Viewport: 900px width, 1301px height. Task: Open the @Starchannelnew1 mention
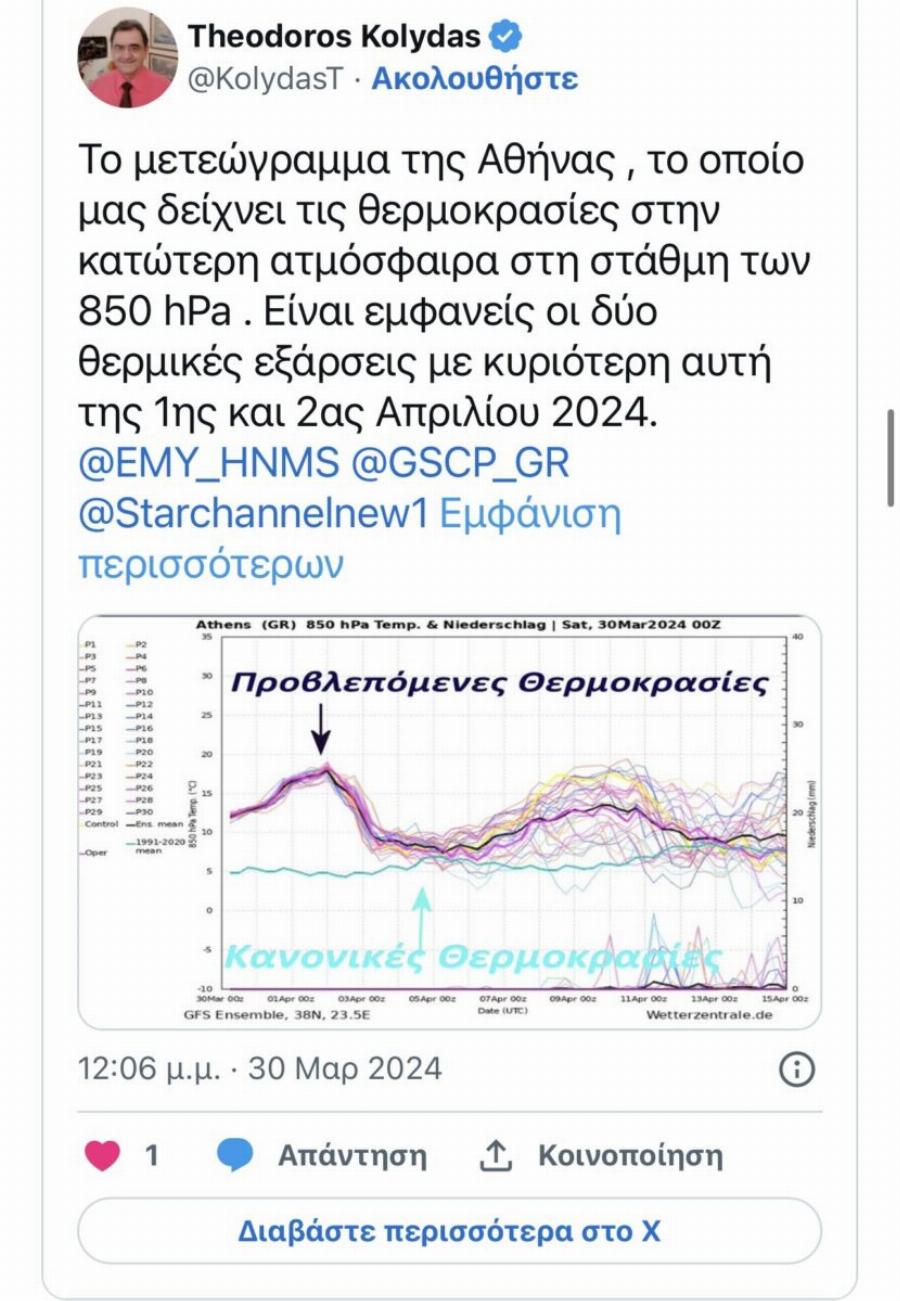pos(252,514)
